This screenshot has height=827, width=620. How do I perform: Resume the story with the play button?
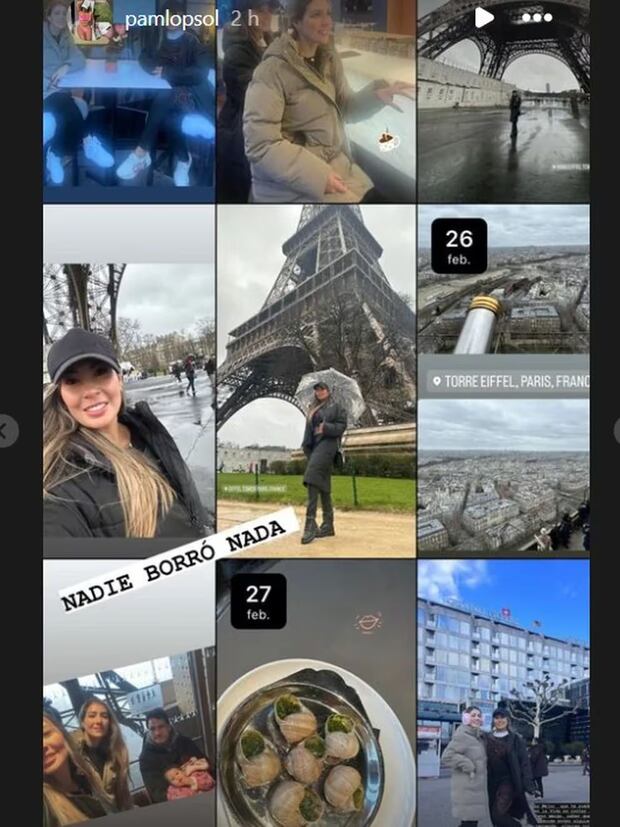[484, 17]
